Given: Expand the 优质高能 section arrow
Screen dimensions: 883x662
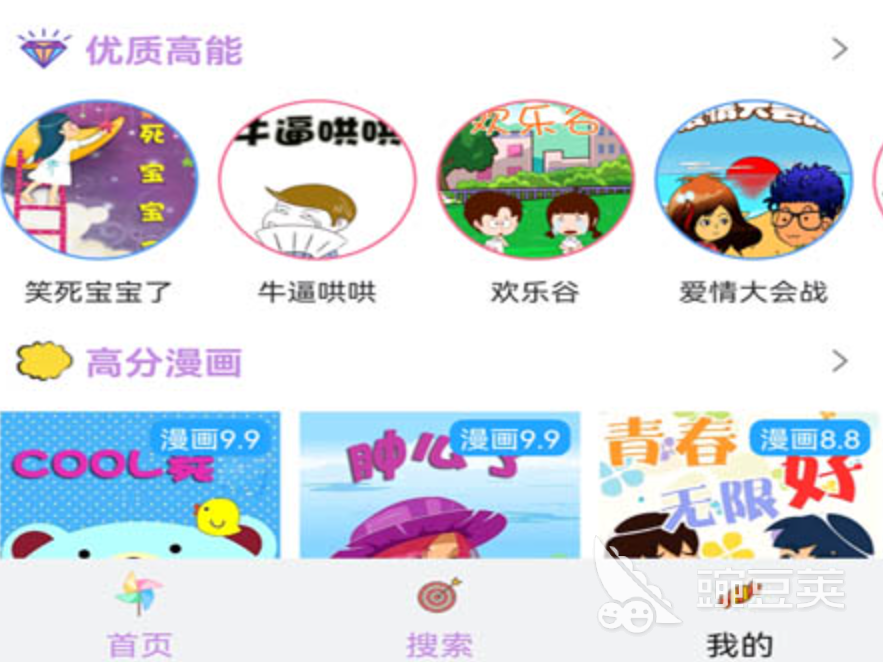Looking at the screenshot, I should [x=839, y=49].
